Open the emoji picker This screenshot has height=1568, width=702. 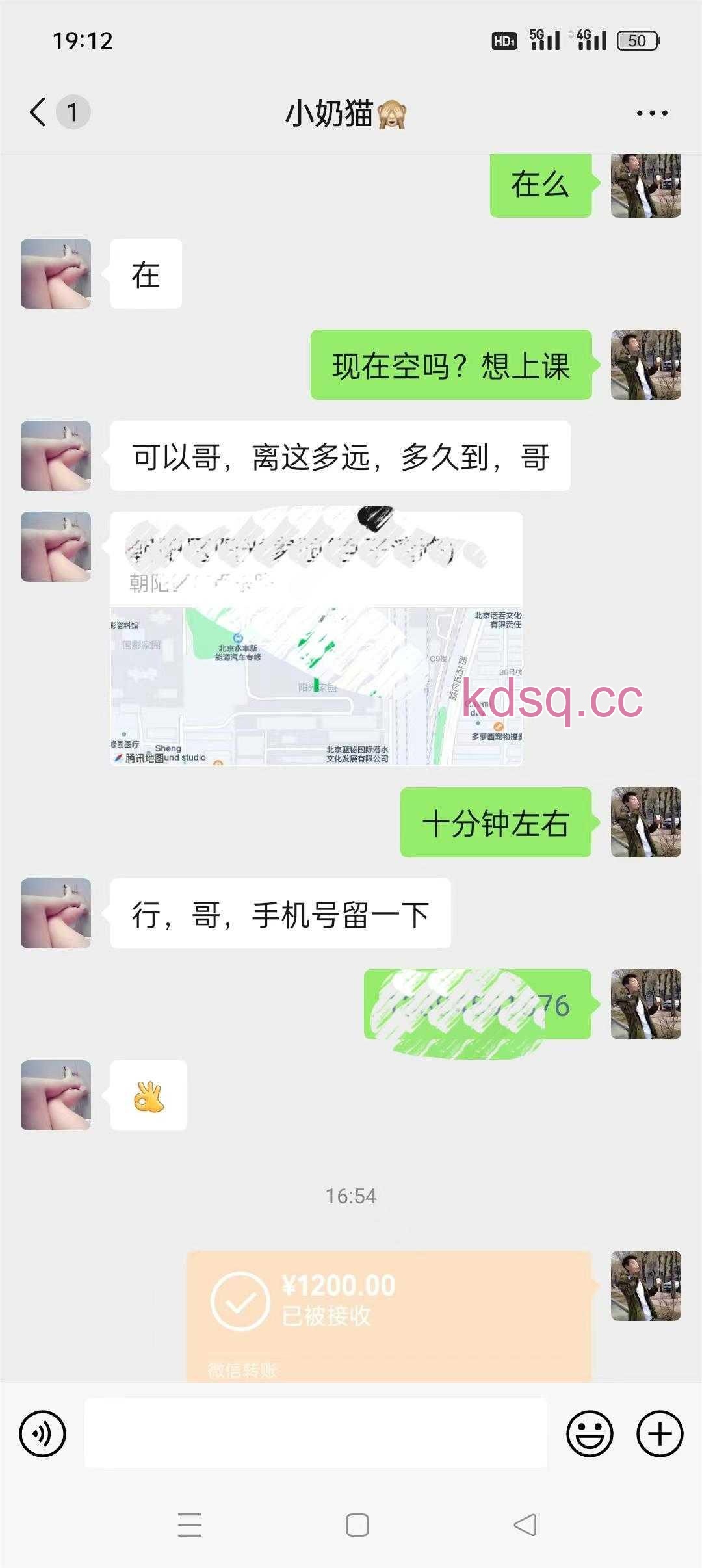590,1433
